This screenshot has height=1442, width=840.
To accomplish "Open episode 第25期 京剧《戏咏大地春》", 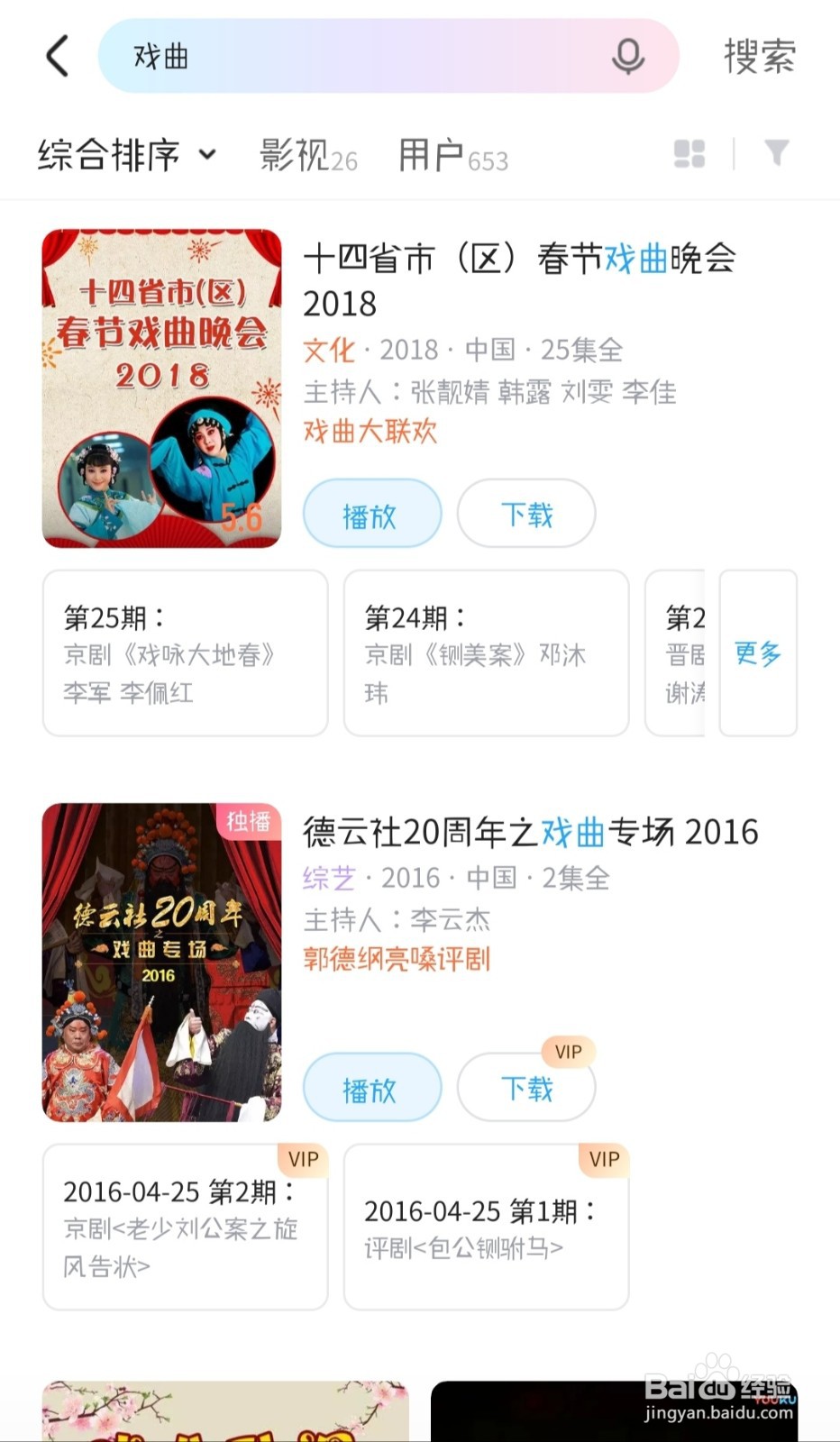I will pyautogui.click(x=185, y=653).
